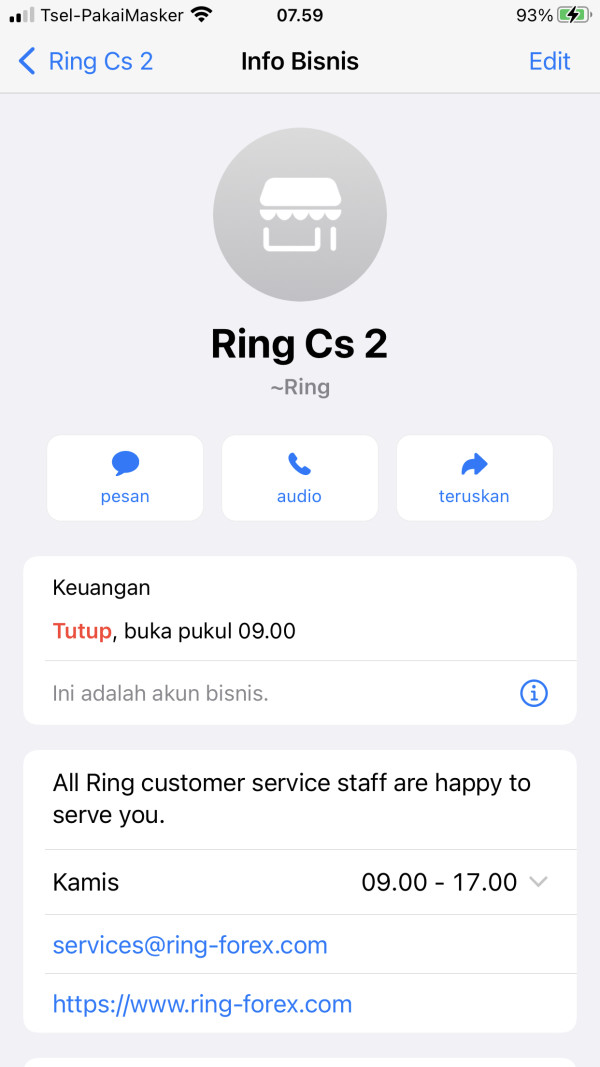Open the business profile picture
Screen dimensions: 600x1067
300,214
